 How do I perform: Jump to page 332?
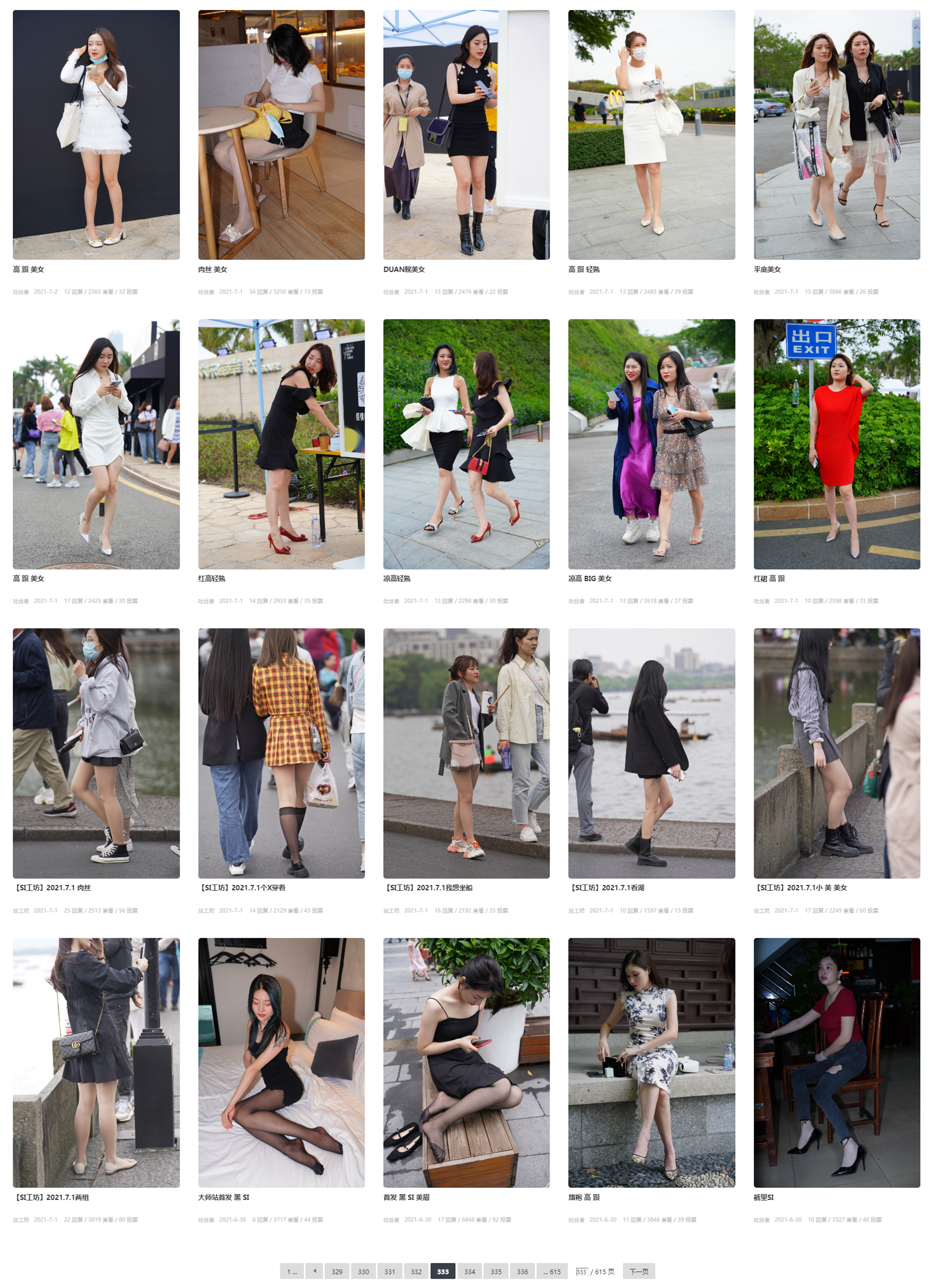tap(416, 1272)
